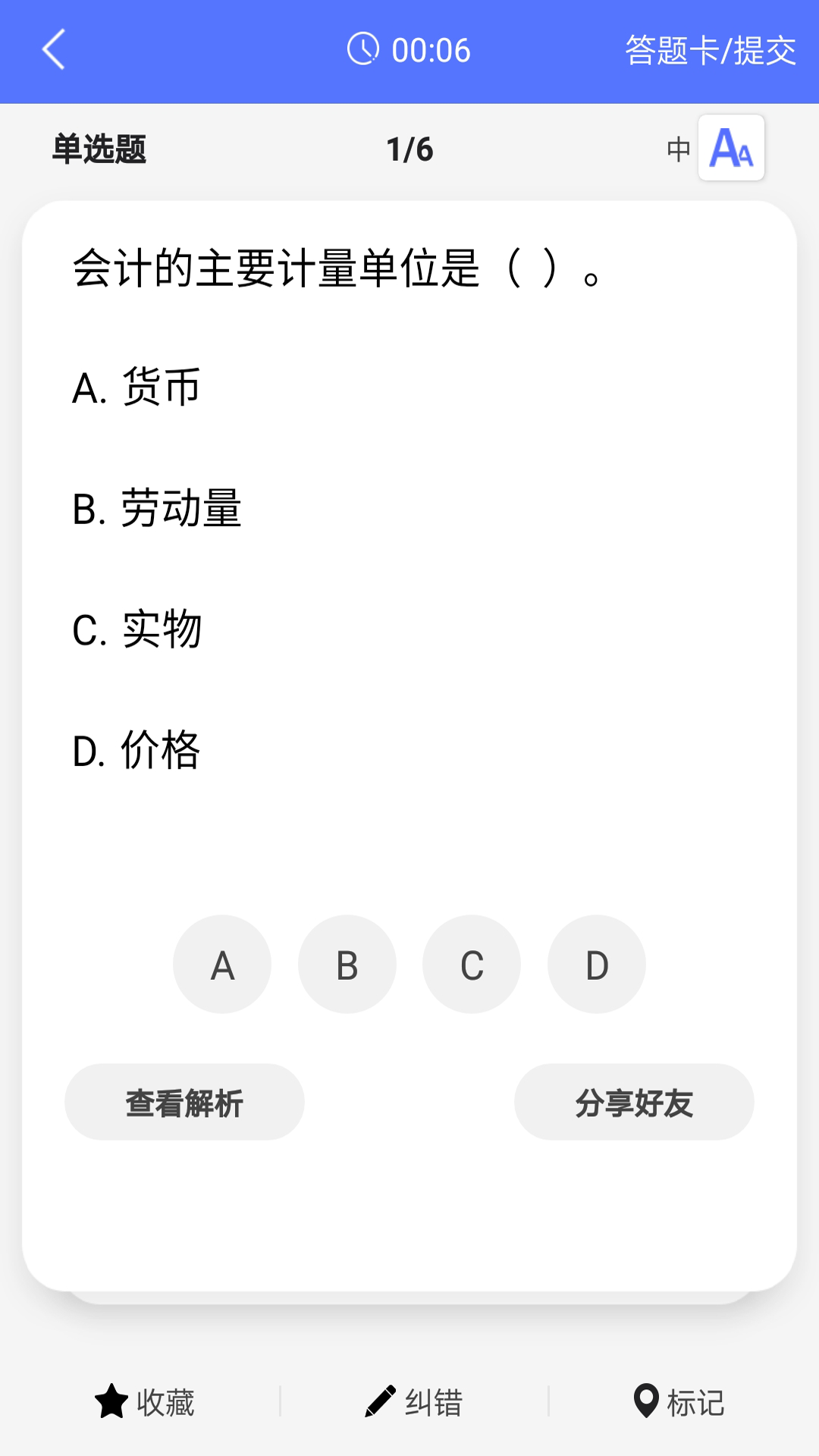
Task: Click the 中 font size indicator
Action: [677, 149]
